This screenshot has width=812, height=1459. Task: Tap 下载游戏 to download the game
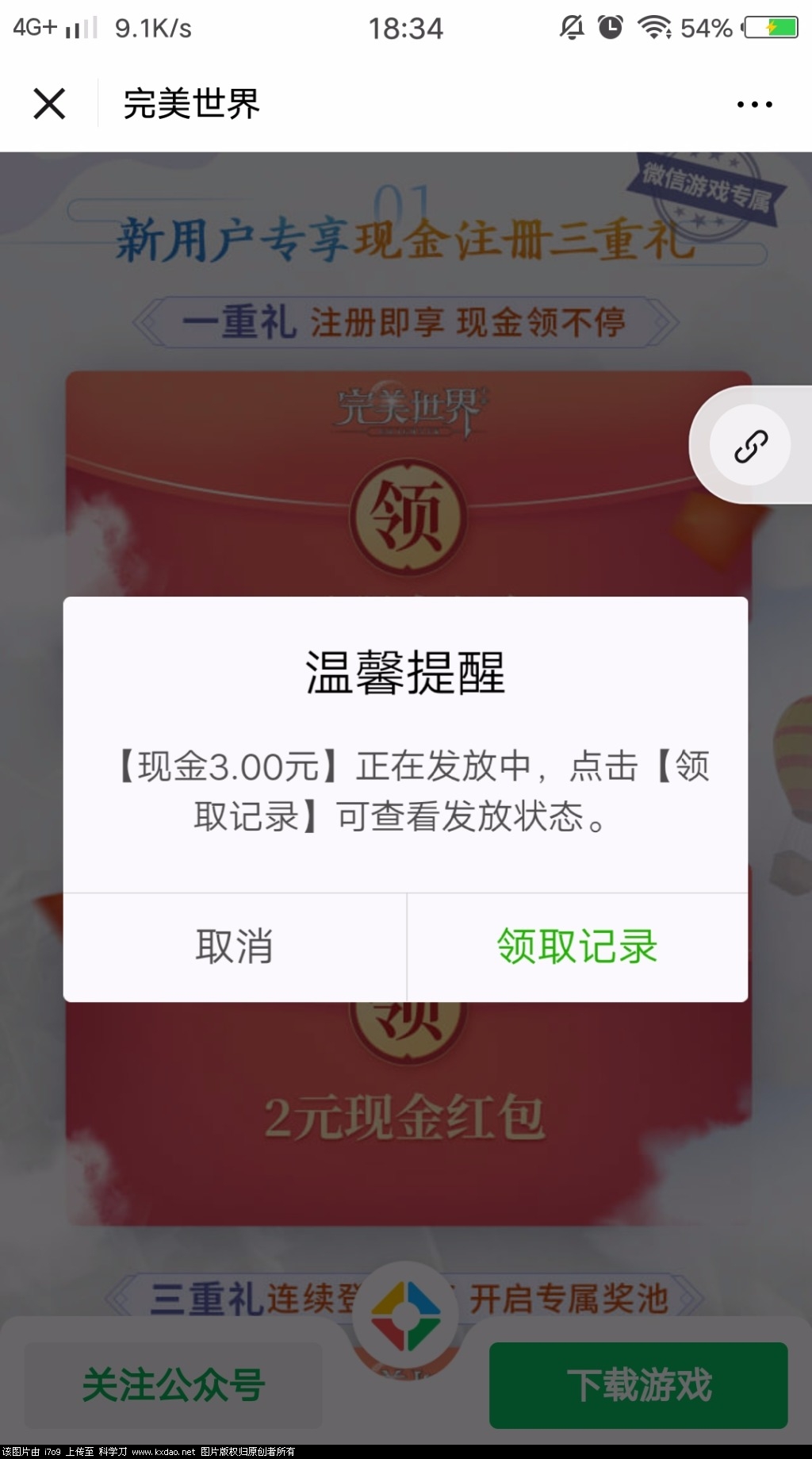tap(638, 1385)
